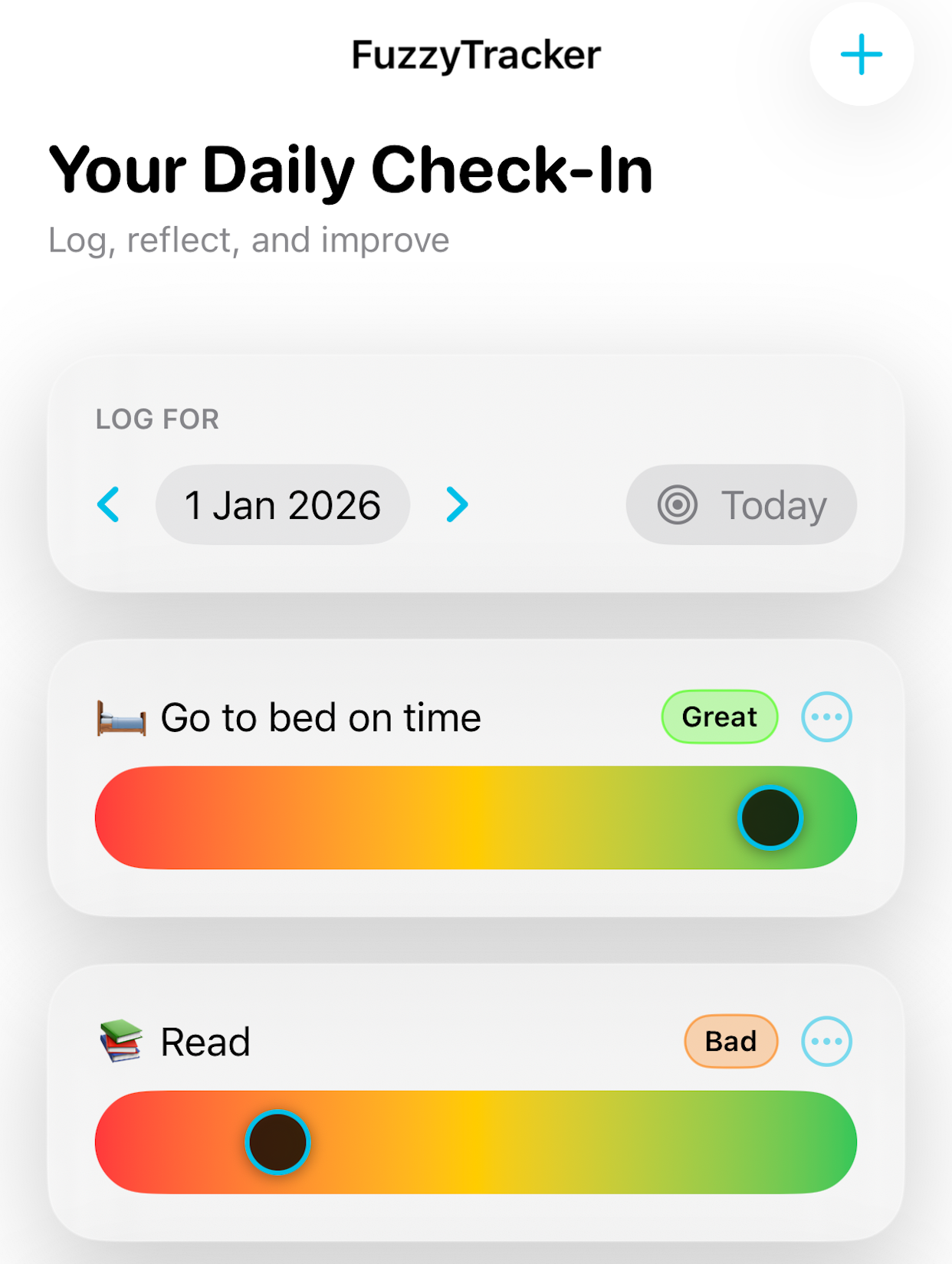Jump to Today
Screen dimensions: 952x1264
click(741, 504)
